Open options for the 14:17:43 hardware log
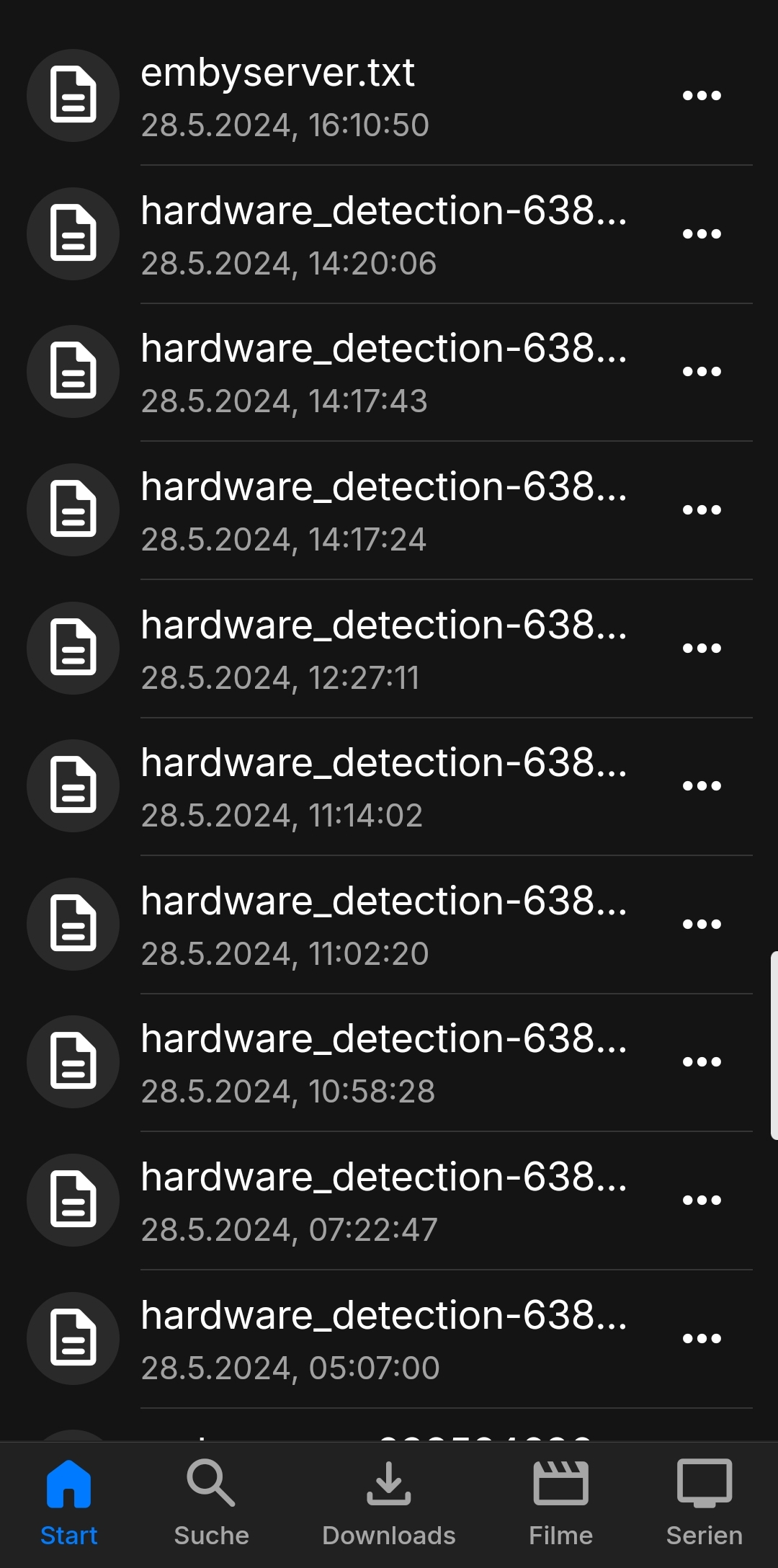The height and width of the screenshot is (1568, 778). [702, 372]
